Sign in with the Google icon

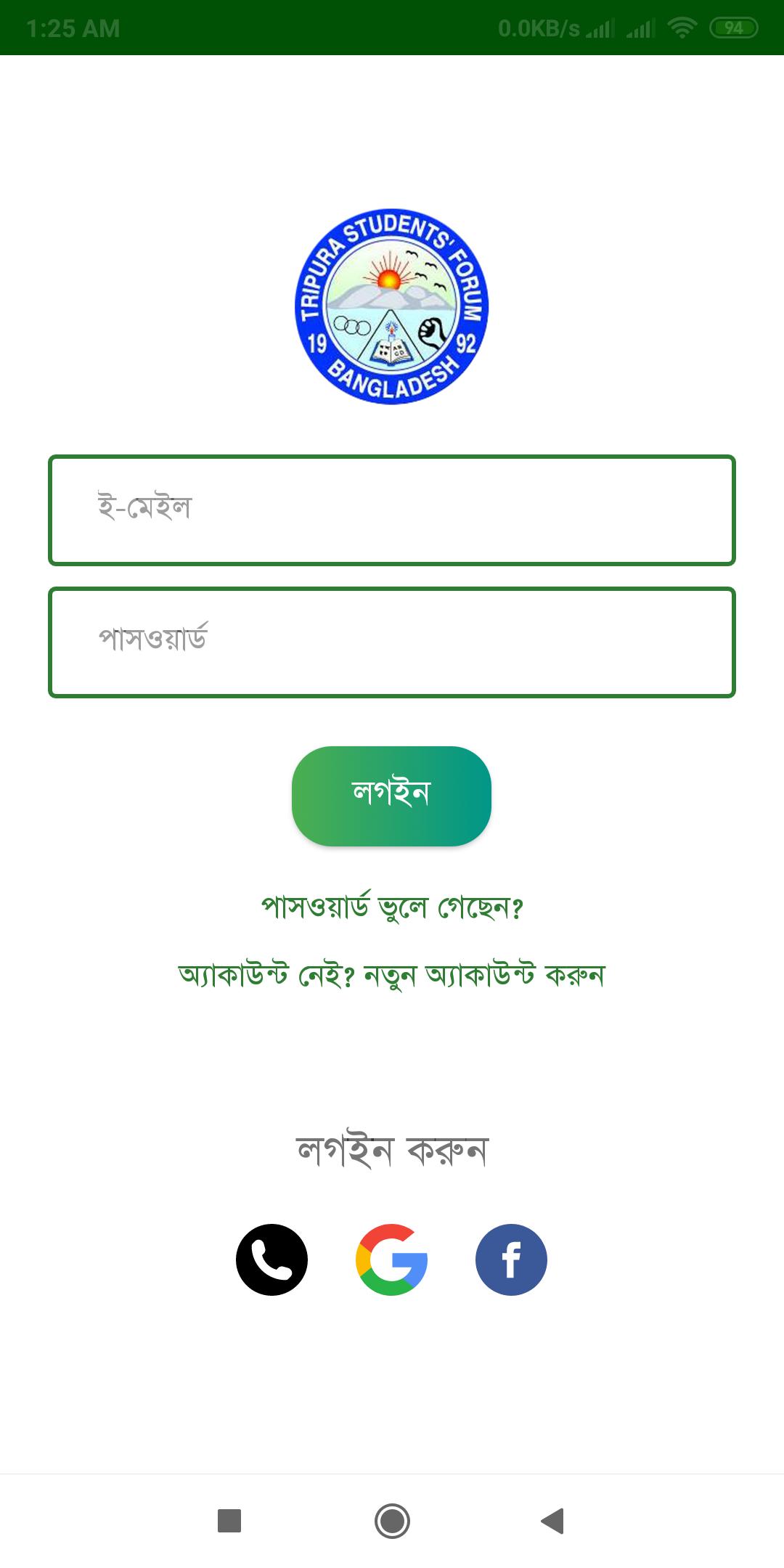pyautogui.click(x=391, y=1259)
